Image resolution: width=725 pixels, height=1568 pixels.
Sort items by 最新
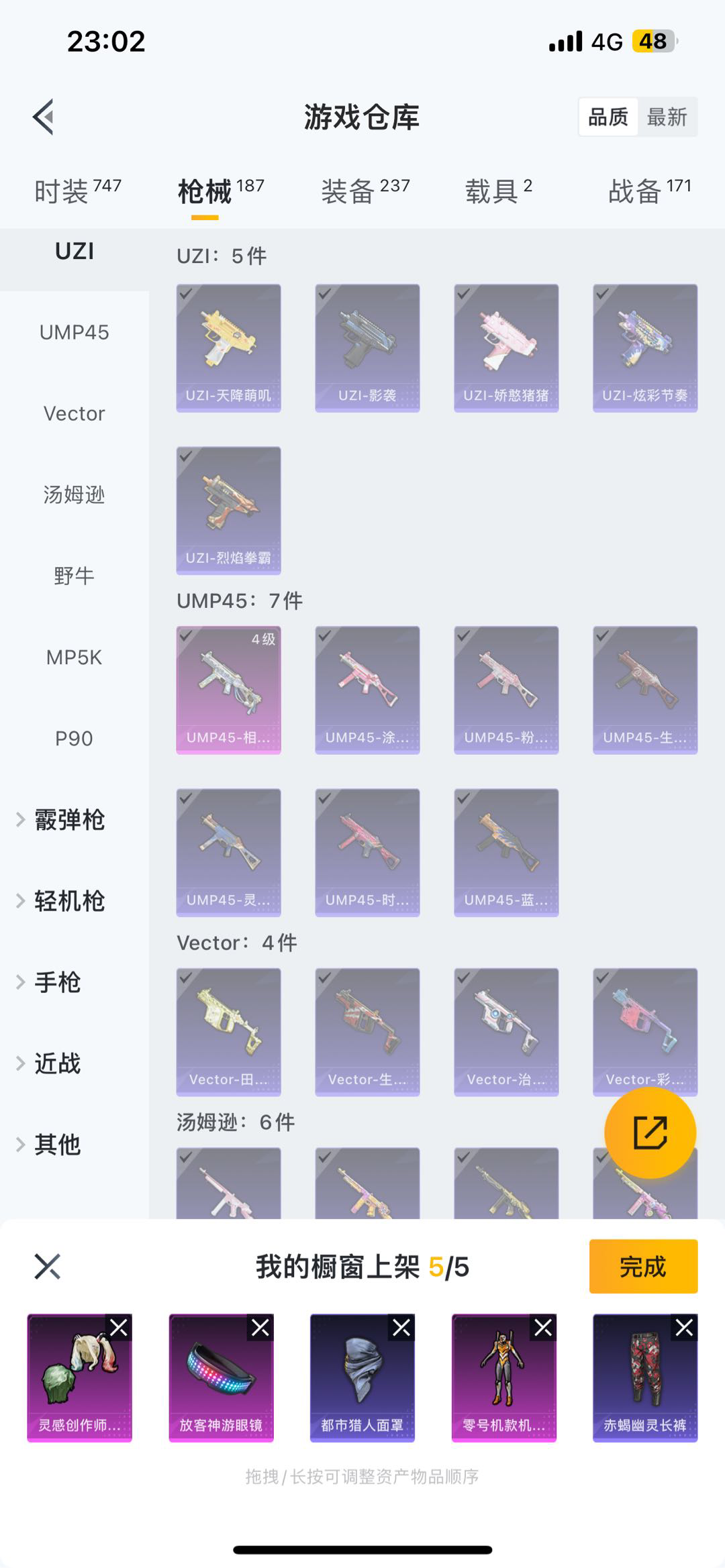coord(667,117)
